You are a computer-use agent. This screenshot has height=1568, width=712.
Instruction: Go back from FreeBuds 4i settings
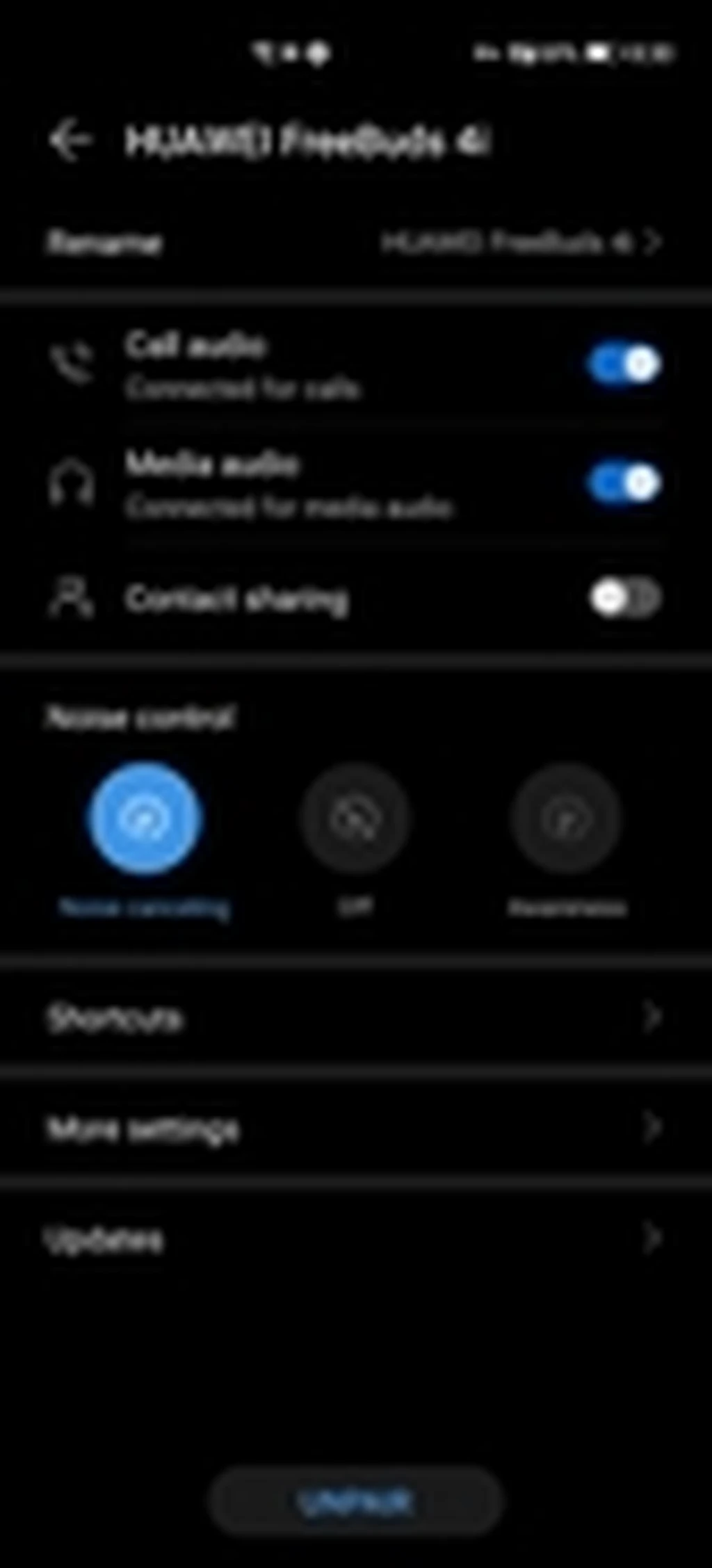click(x=70, y=140)
